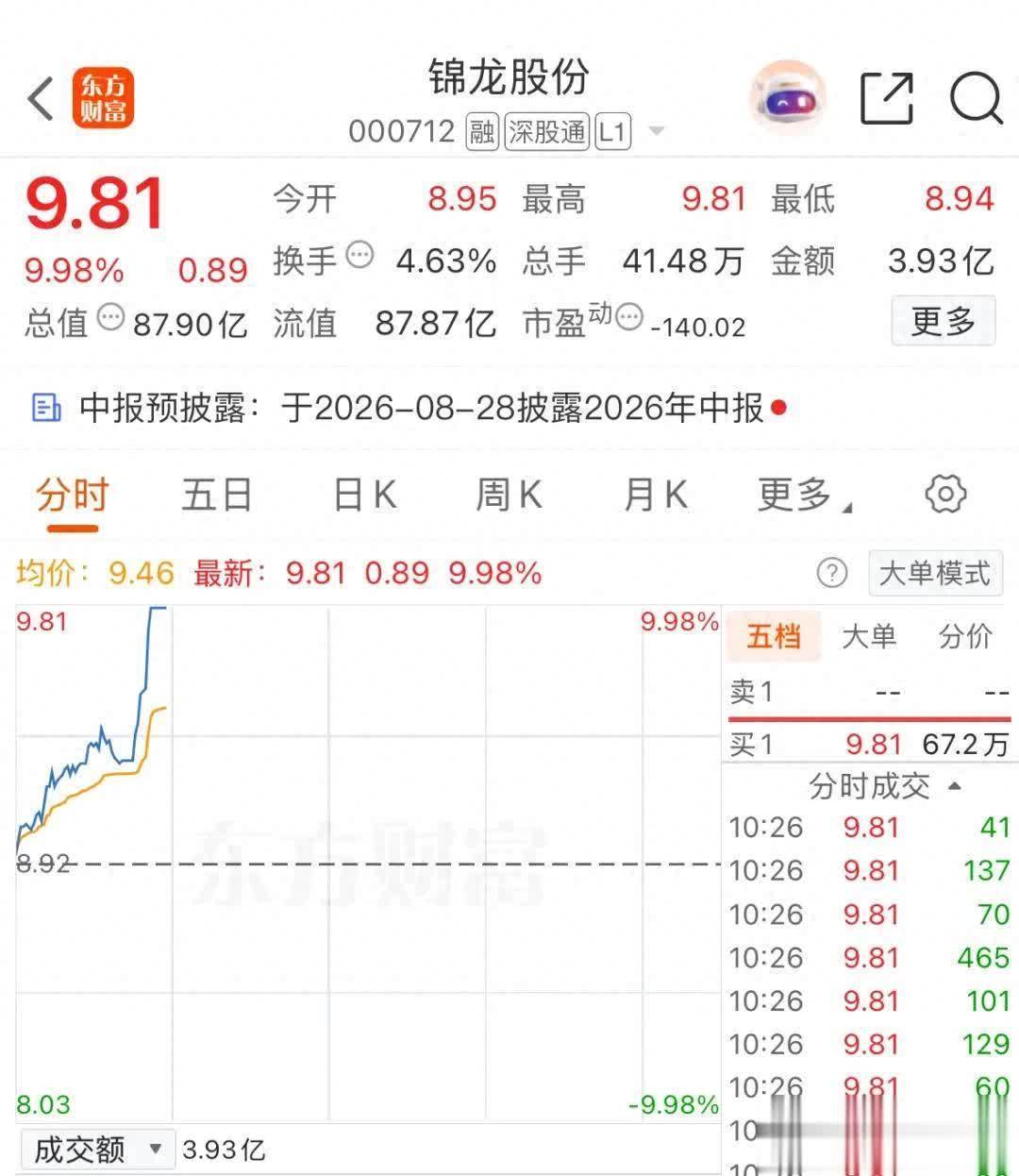
Task: Tap 更多 to show more quote data
Action: tap(943, 321)
